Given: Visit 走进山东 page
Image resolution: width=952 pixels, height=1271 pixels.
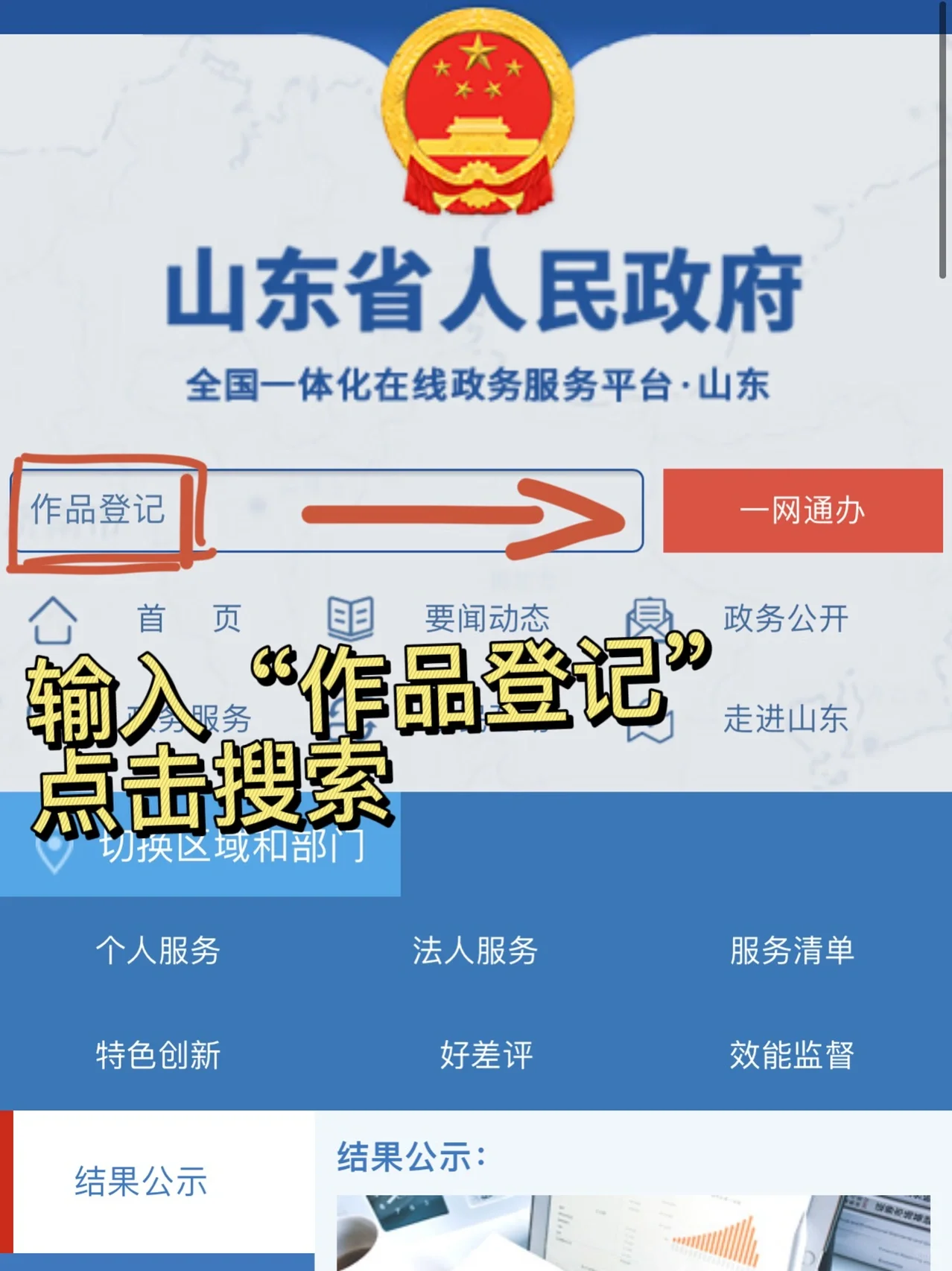Looking at the screenshot, I should pyautogui.click(x=785, y=719).
